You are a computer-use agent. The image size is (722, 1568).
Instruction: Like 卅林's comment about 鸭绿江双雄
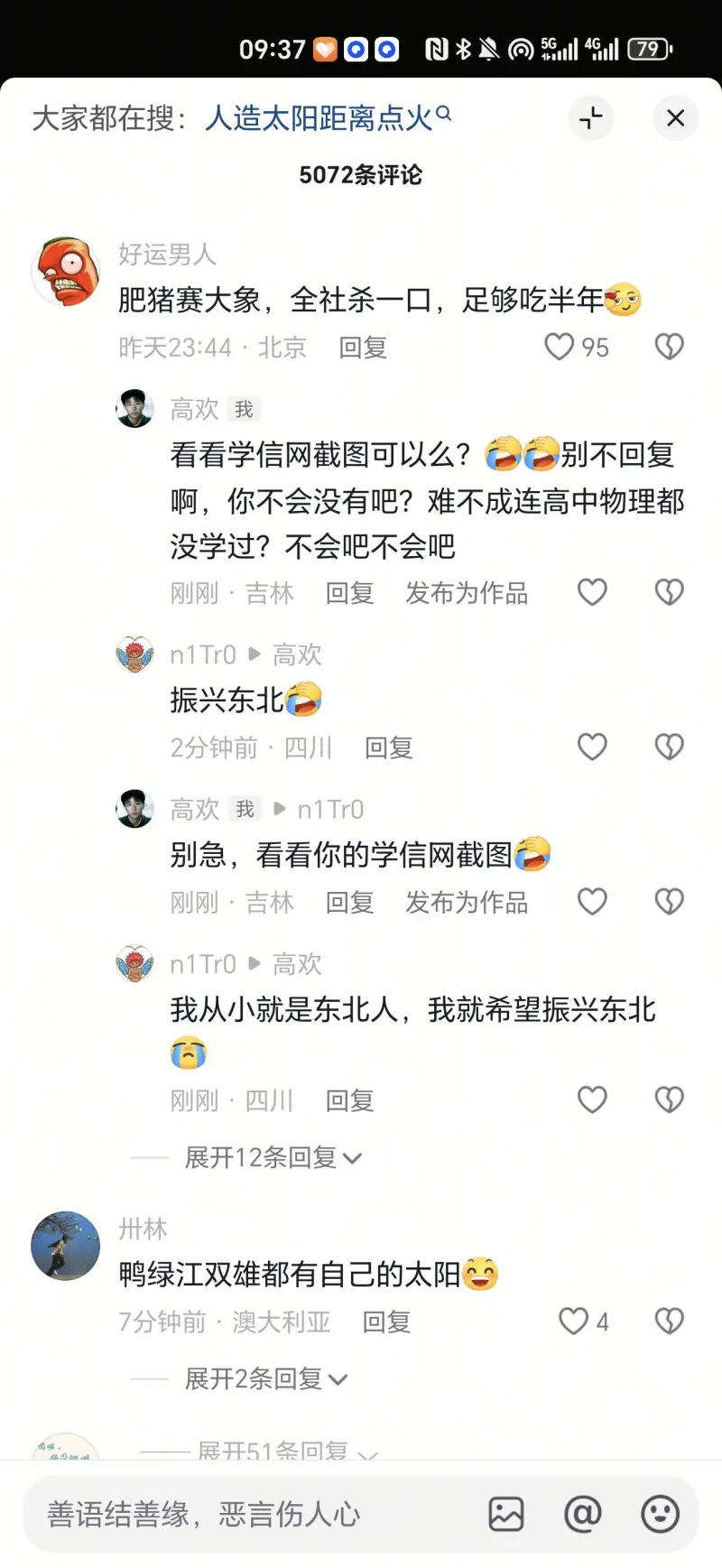tap(574, 1322)
